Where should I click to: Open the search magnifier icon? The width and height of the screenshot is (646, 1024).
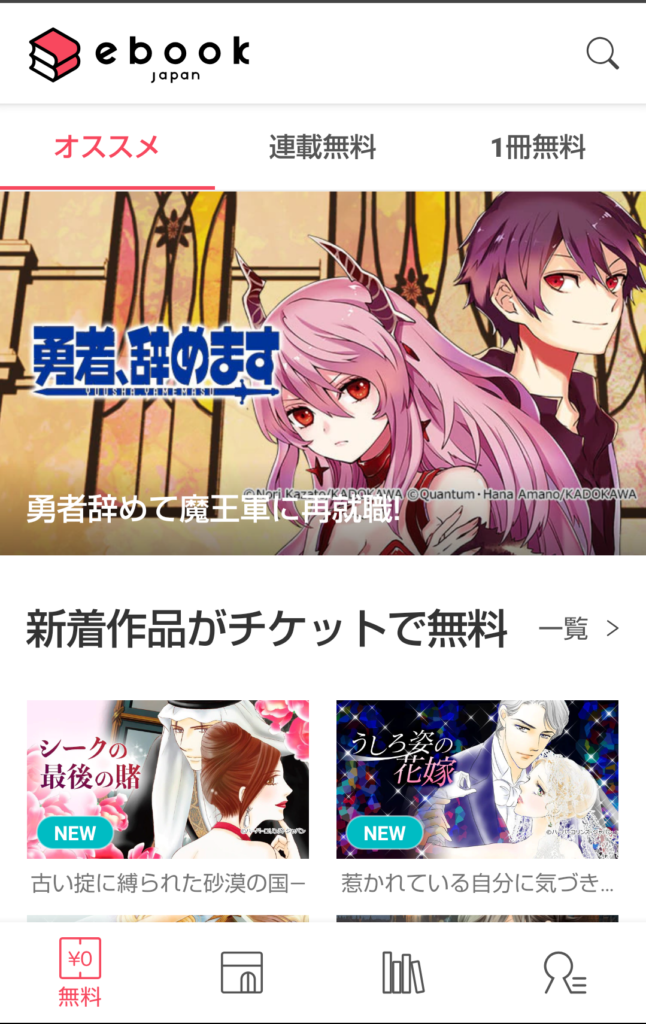(x=602, y=53)
